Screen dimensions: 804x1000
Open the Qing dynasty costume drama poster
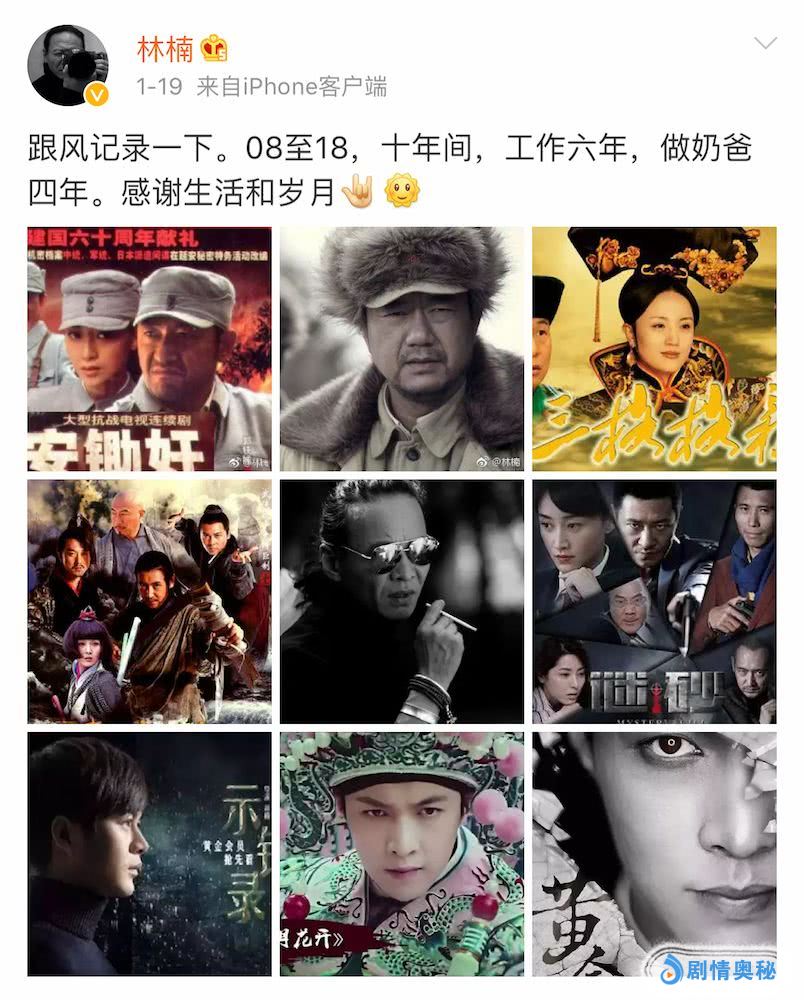click(654, 349)
